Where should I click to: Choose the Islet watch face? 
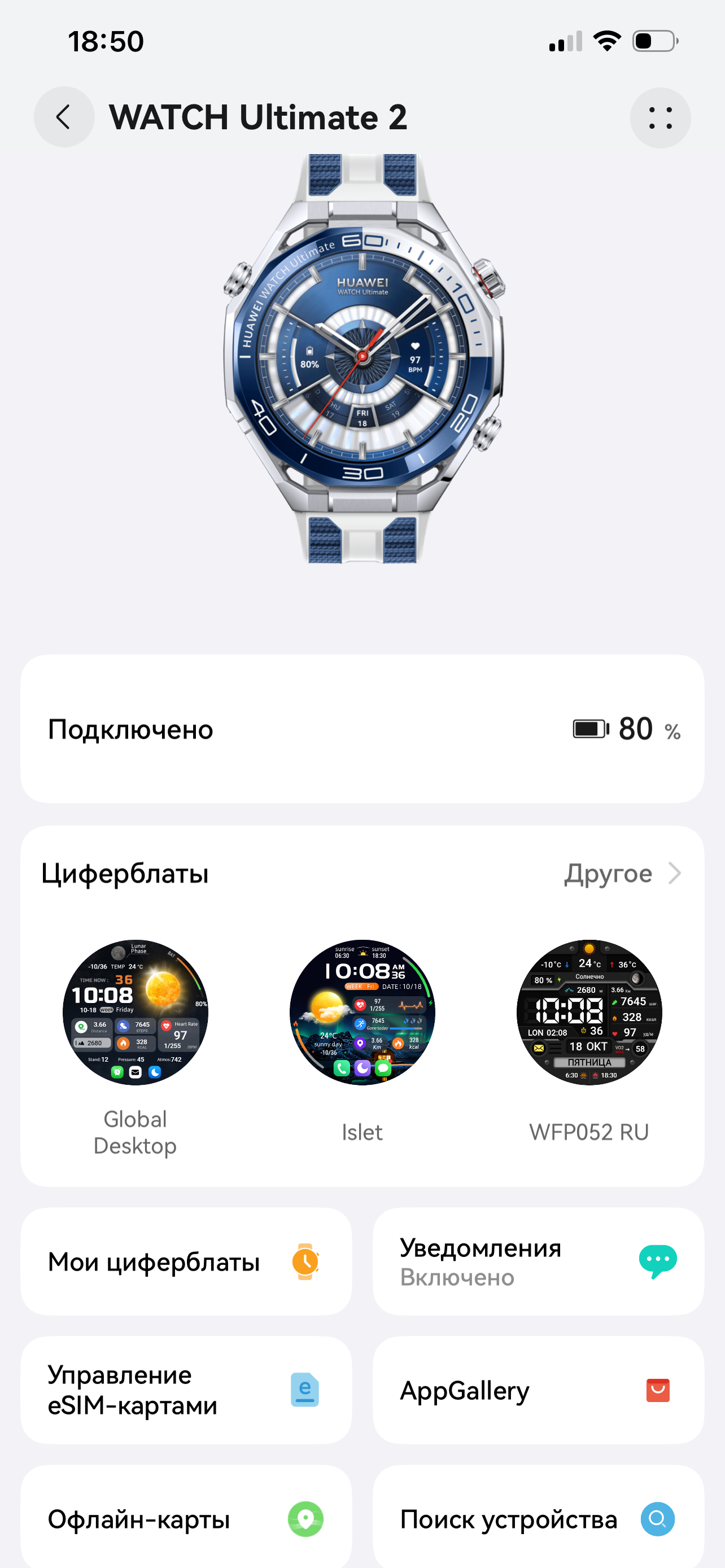(x=362, y=1012)
